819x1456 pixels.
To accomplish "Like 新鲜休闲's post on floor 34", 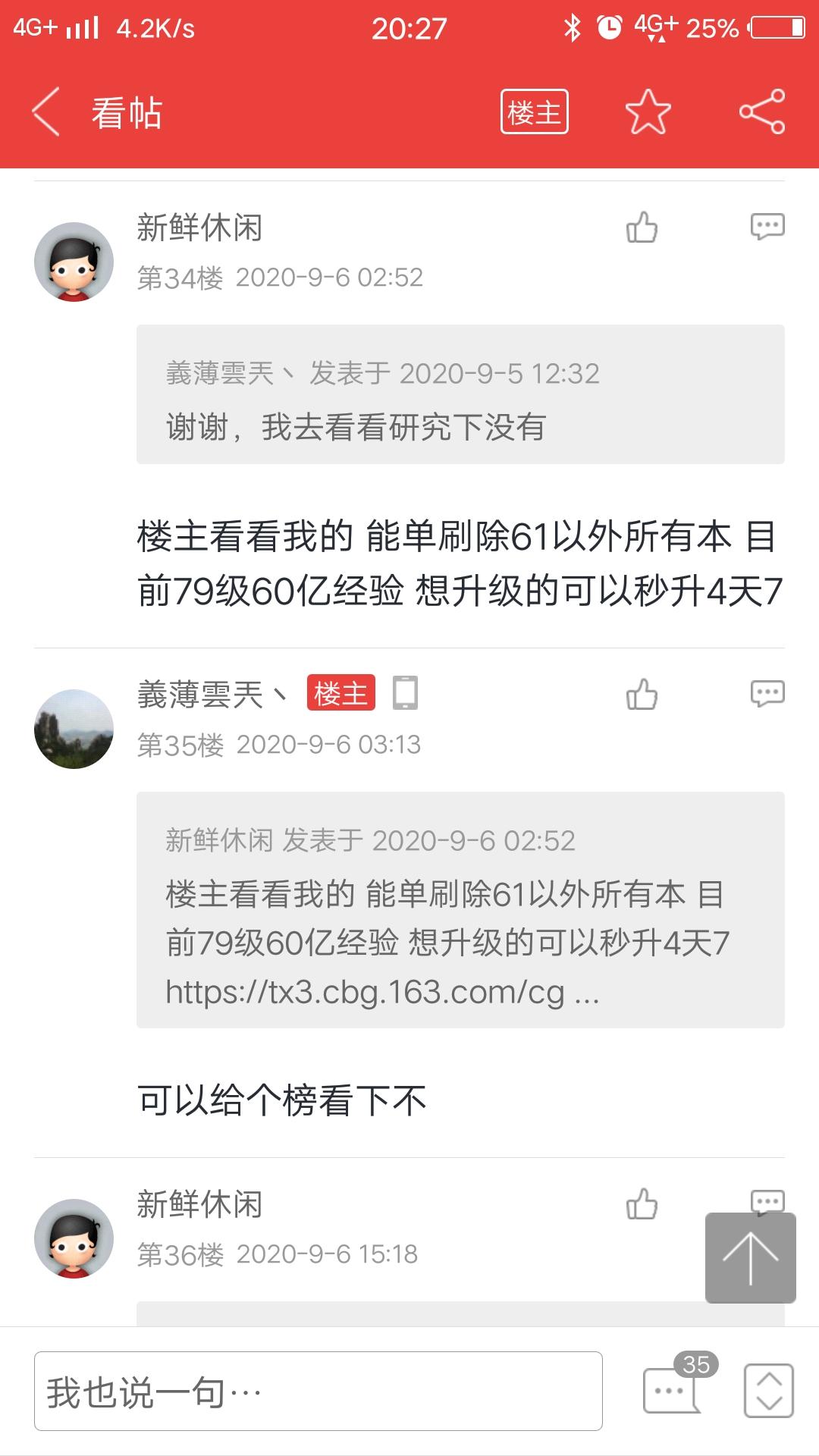I will pyautogui.click(x=642, y=227).
